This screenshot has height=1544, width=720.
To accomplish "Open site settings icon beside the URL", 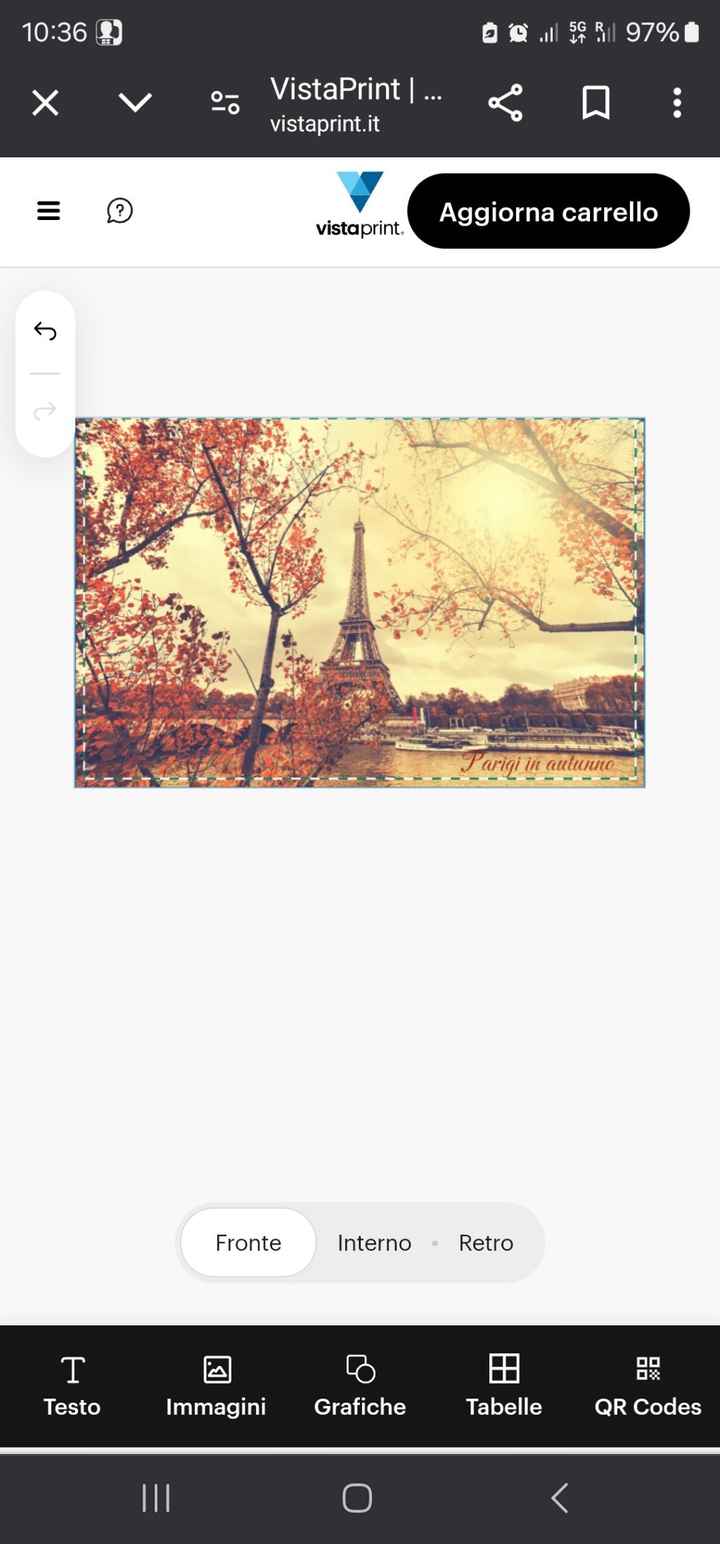I will [x=225, y=103].
